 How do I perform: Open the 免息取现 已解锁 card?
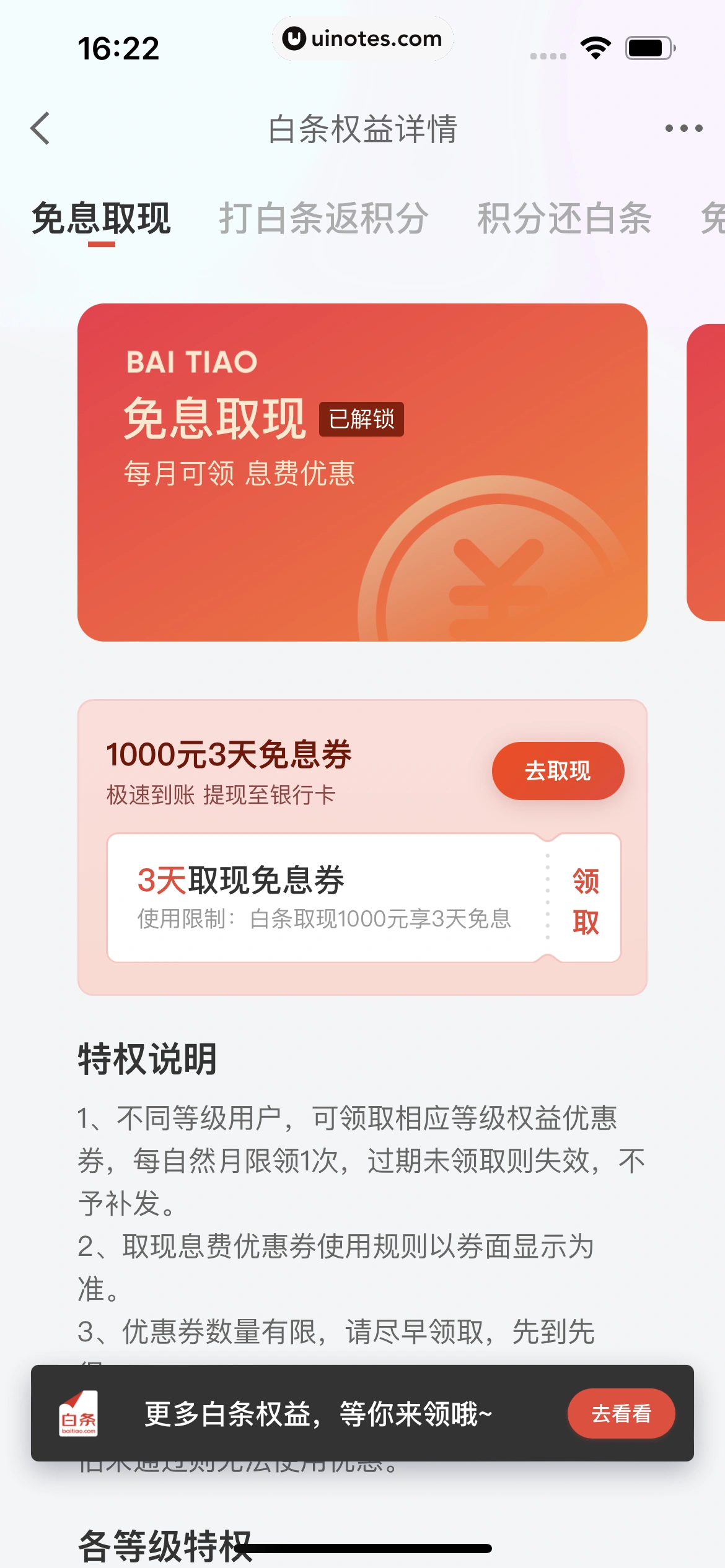[362, 472]
